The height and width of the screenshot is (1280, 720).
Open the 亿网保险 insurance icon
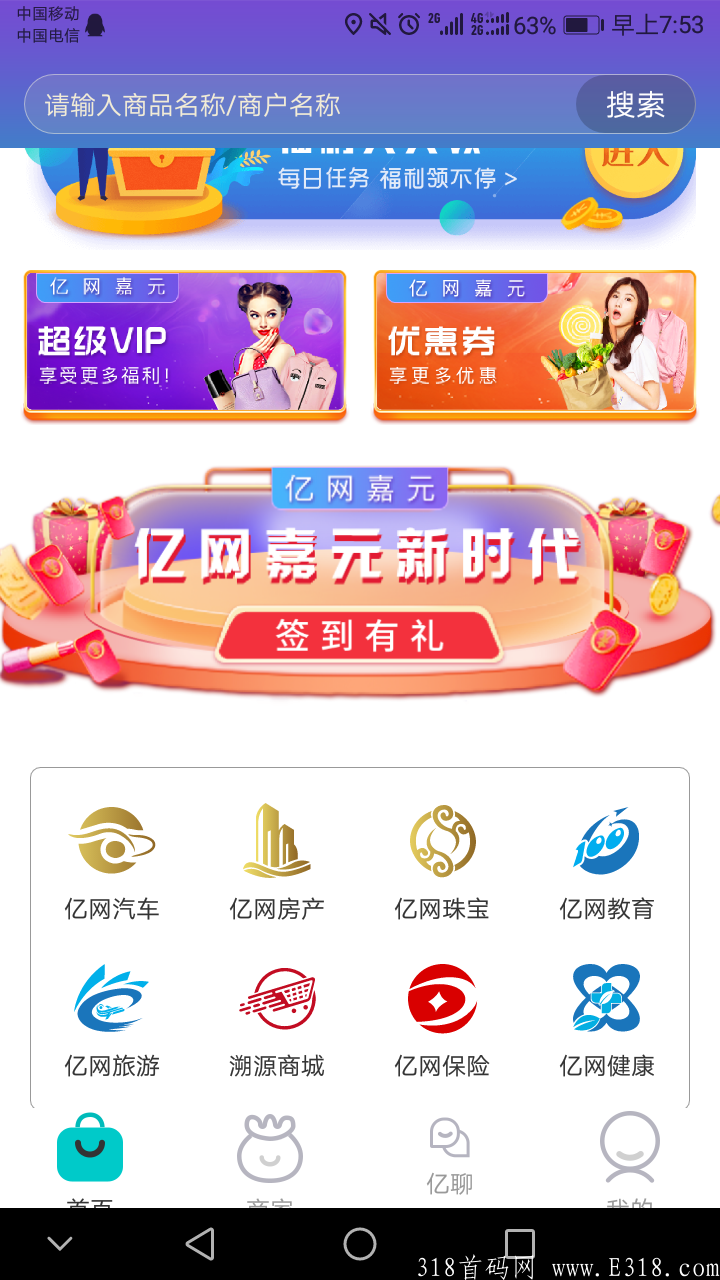(x=443, y=1010)
